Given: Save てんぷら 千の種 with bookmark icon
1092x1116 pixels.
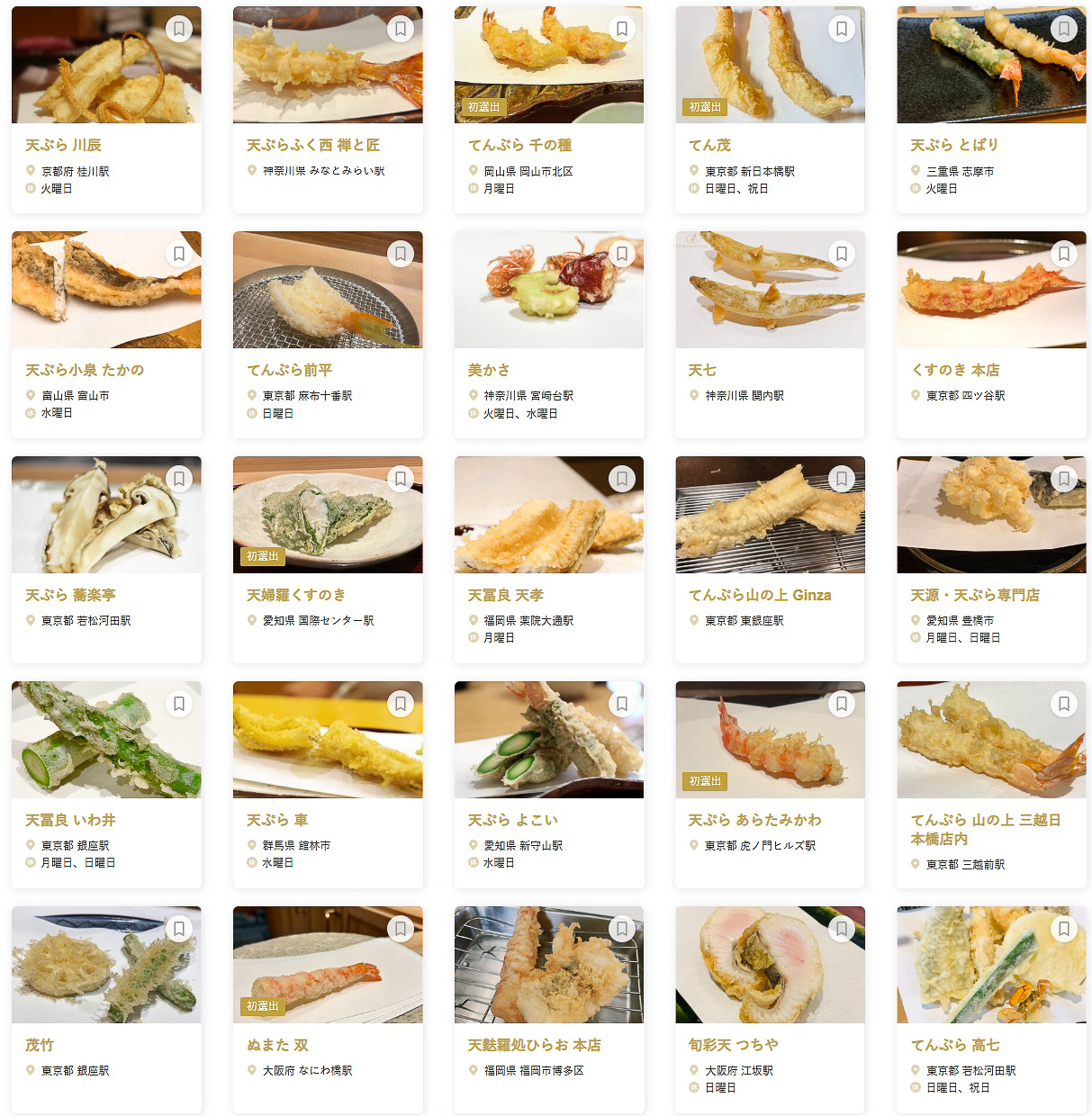Looking at the screenshot, I should click(x=621, y=29).
